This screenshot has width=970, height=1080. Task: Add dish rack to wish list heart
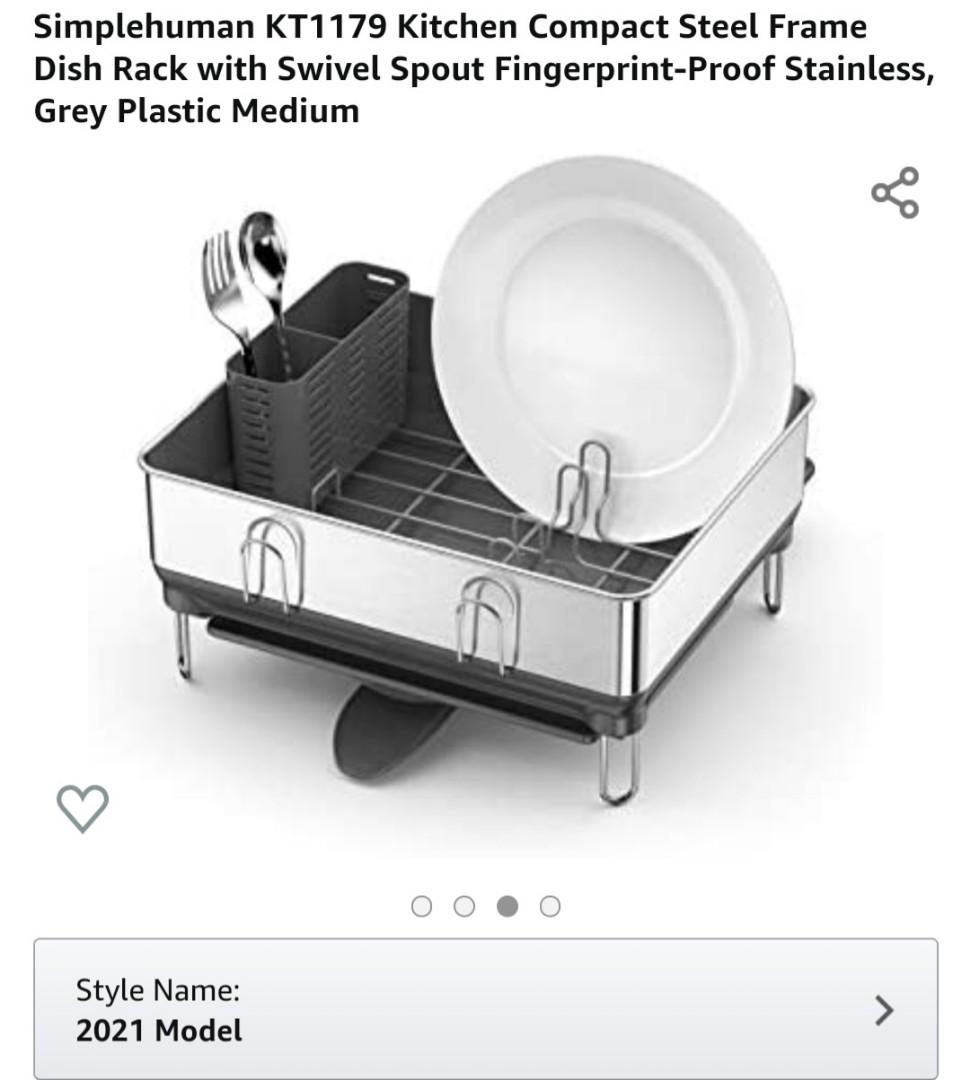(x=82, y=807)
